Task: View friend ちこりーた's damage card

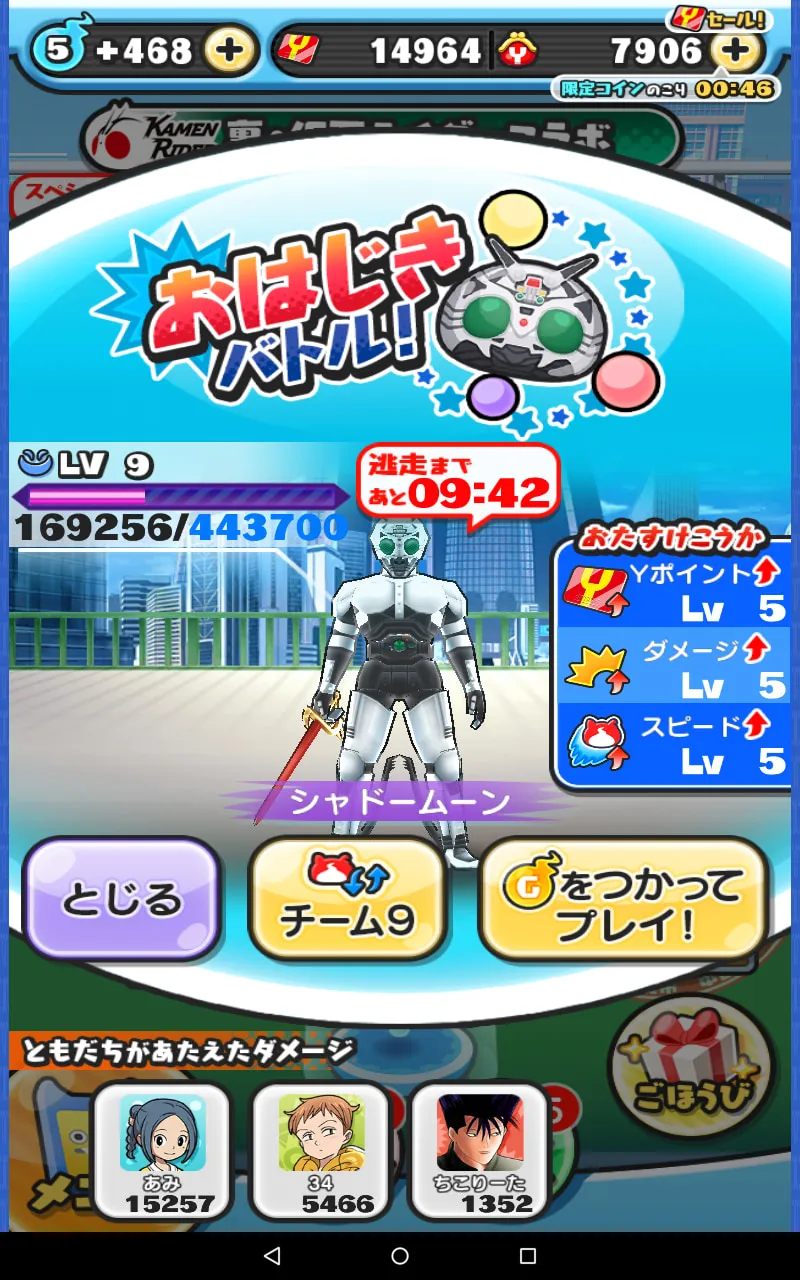Action: (480, 1151)
